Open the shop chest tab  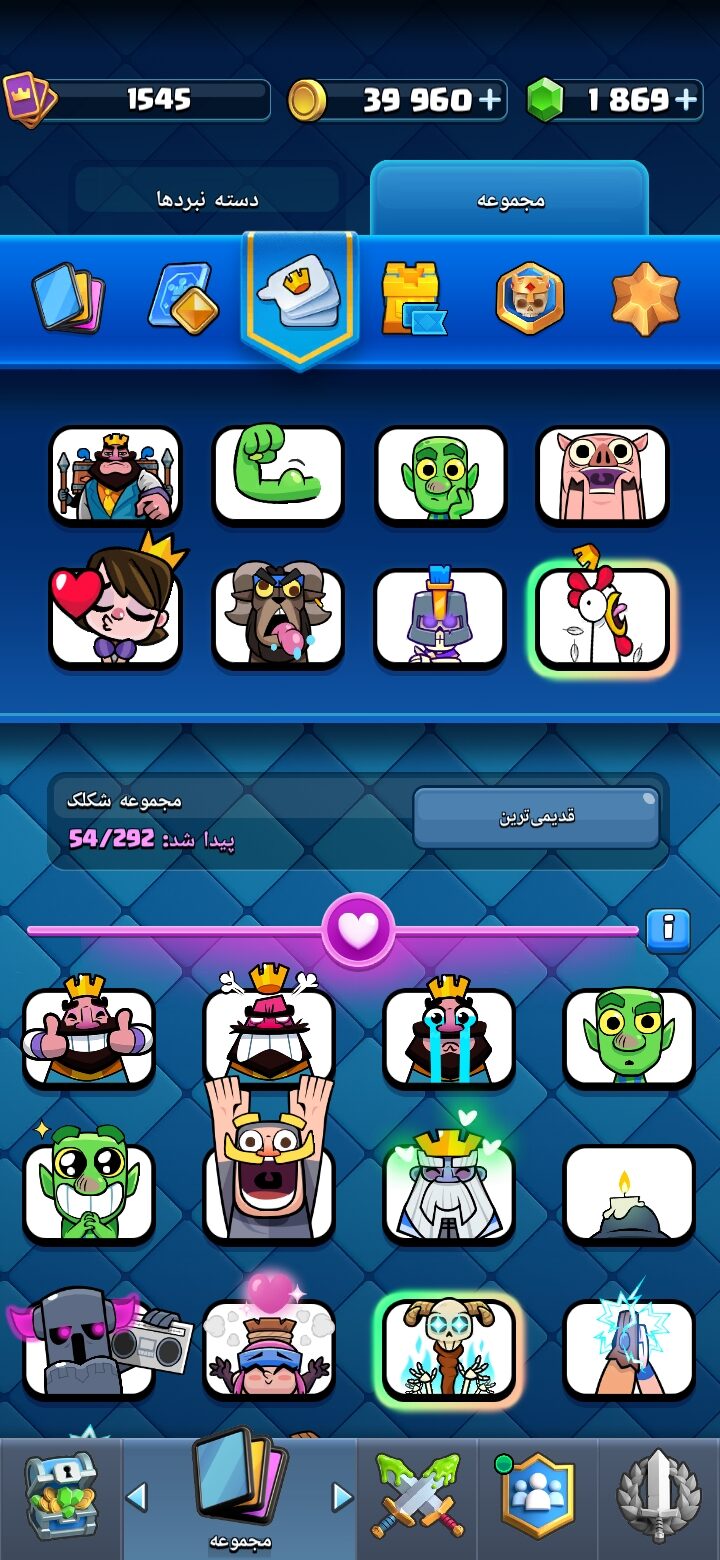(x=60, y=1497)
